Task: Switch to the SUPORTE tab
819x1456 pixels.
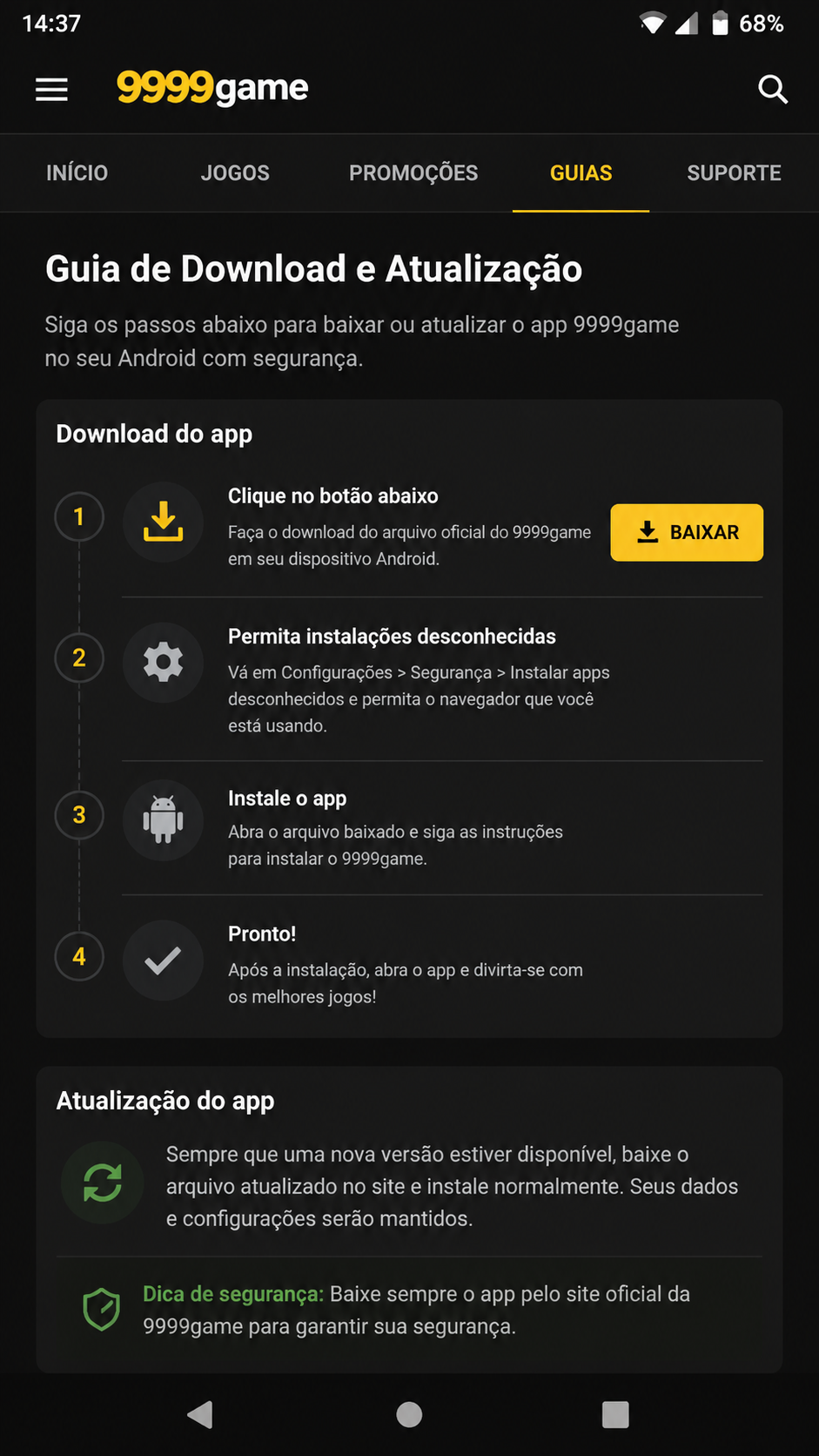Action: 734,172
